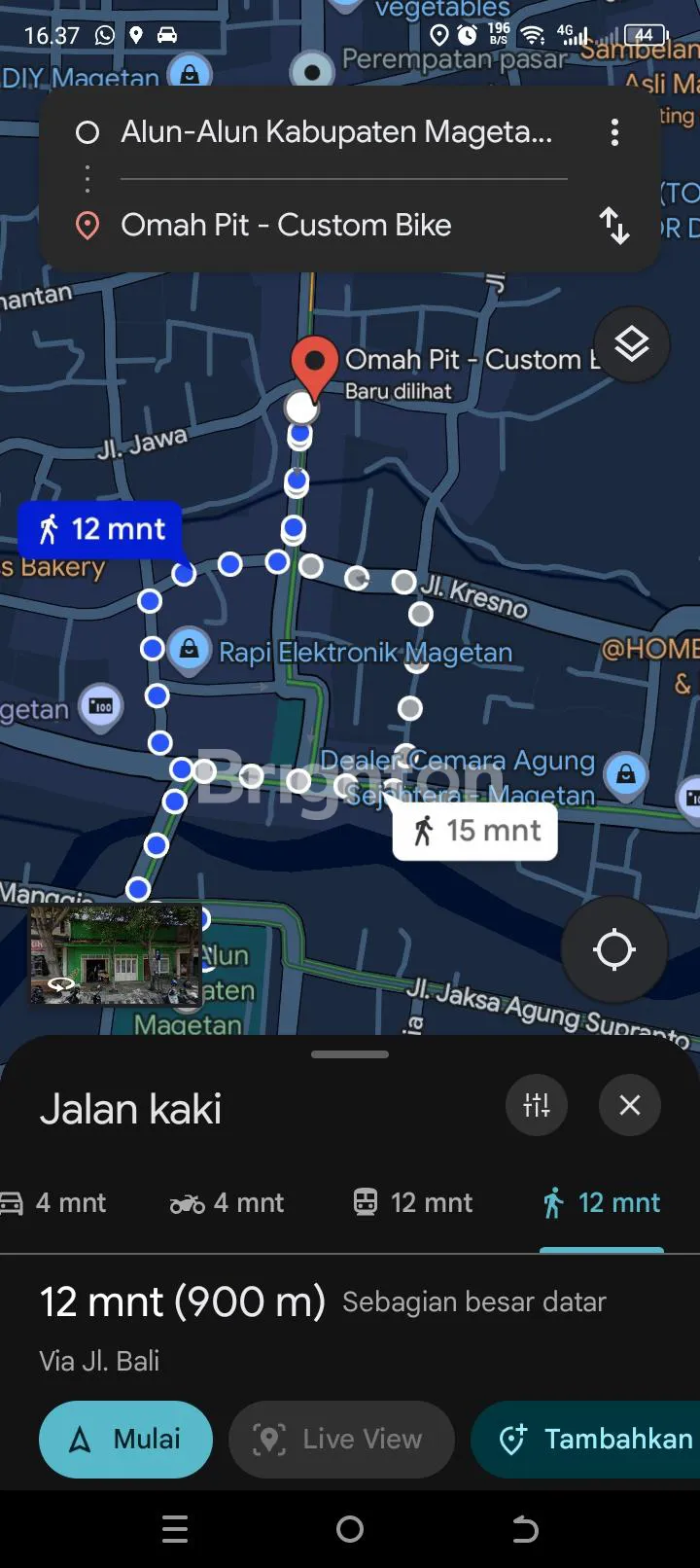Select the public transit tab, 12 mnt
Screen dimensions: 700x1568
(413, 1203)
